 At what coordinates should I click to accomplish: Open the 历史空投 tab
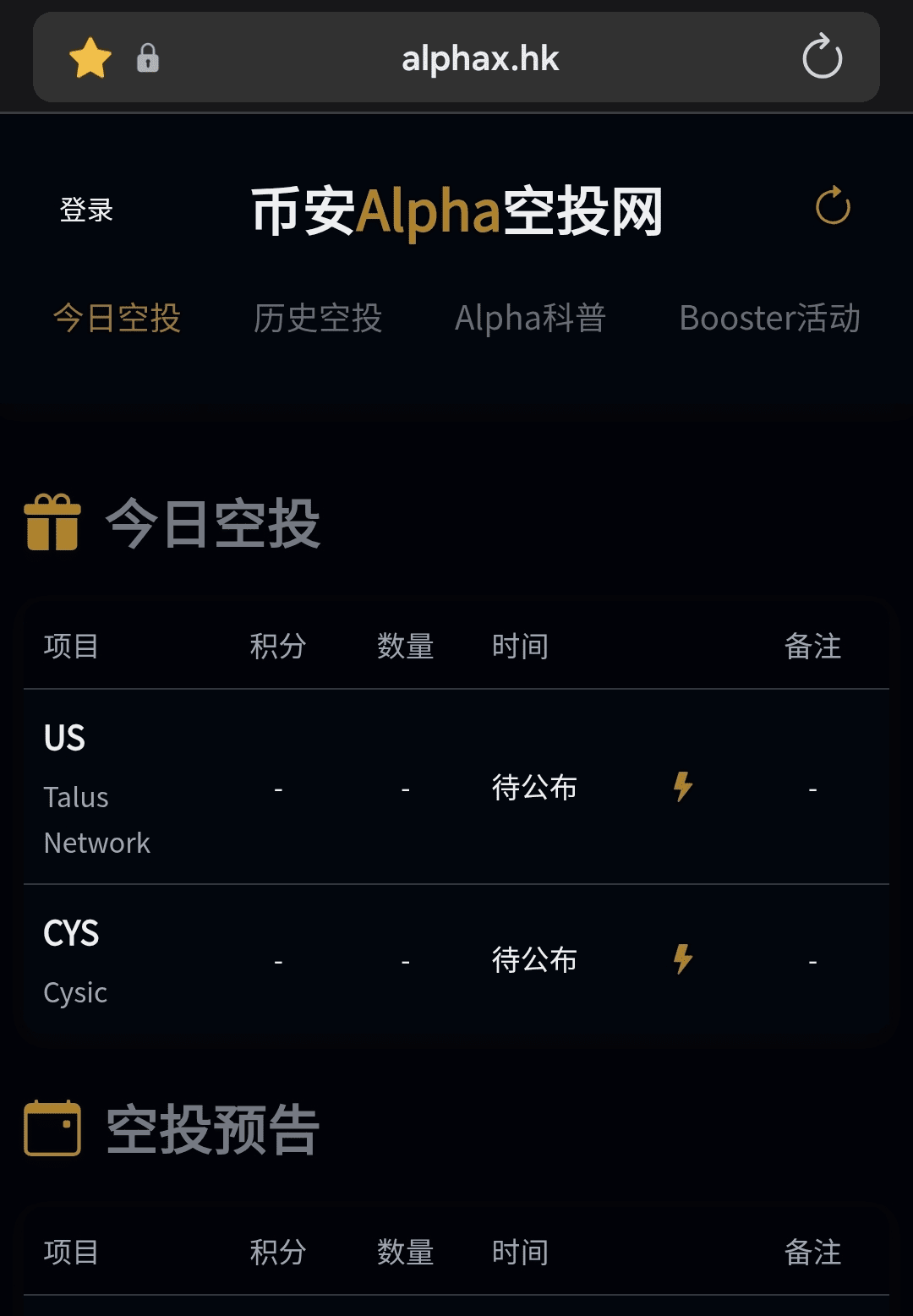pyautogui.click(x=318, y=319)
